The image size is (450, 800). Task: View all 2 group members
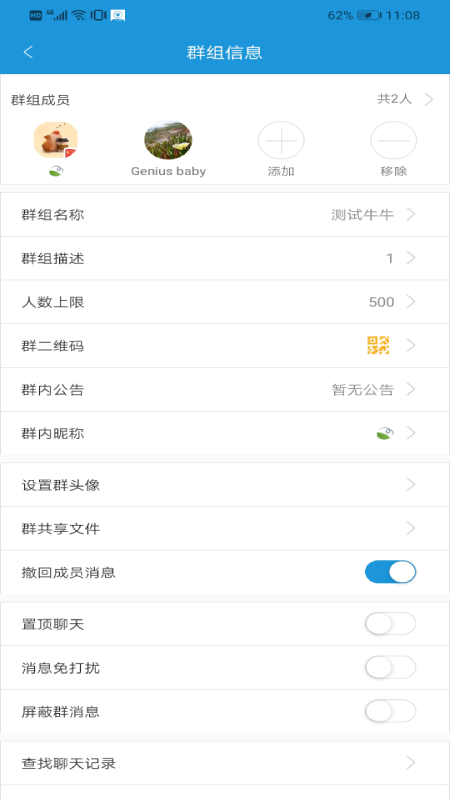tap(405, 99)
